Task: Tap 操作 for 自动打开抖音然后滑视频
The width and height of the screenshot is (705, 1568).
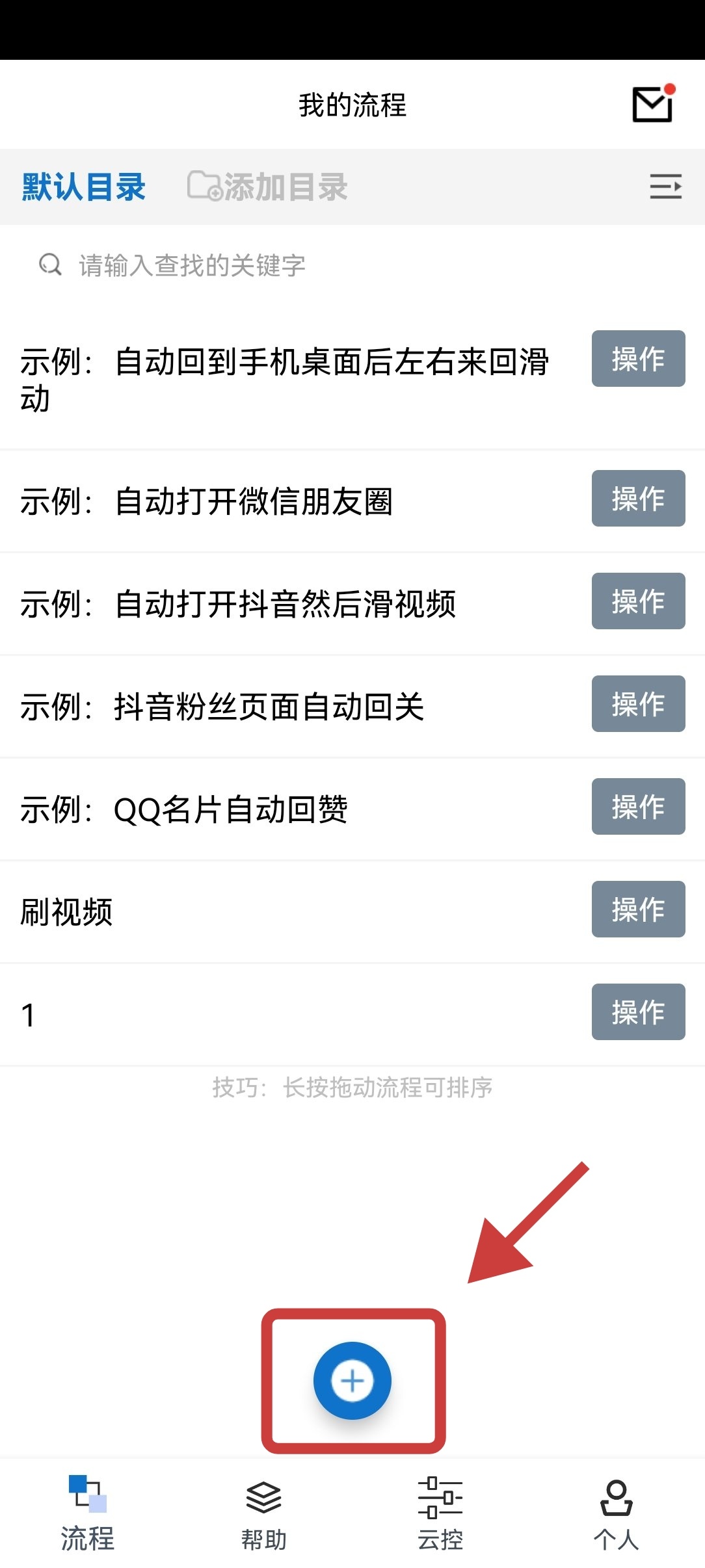Action: point(638,601)
